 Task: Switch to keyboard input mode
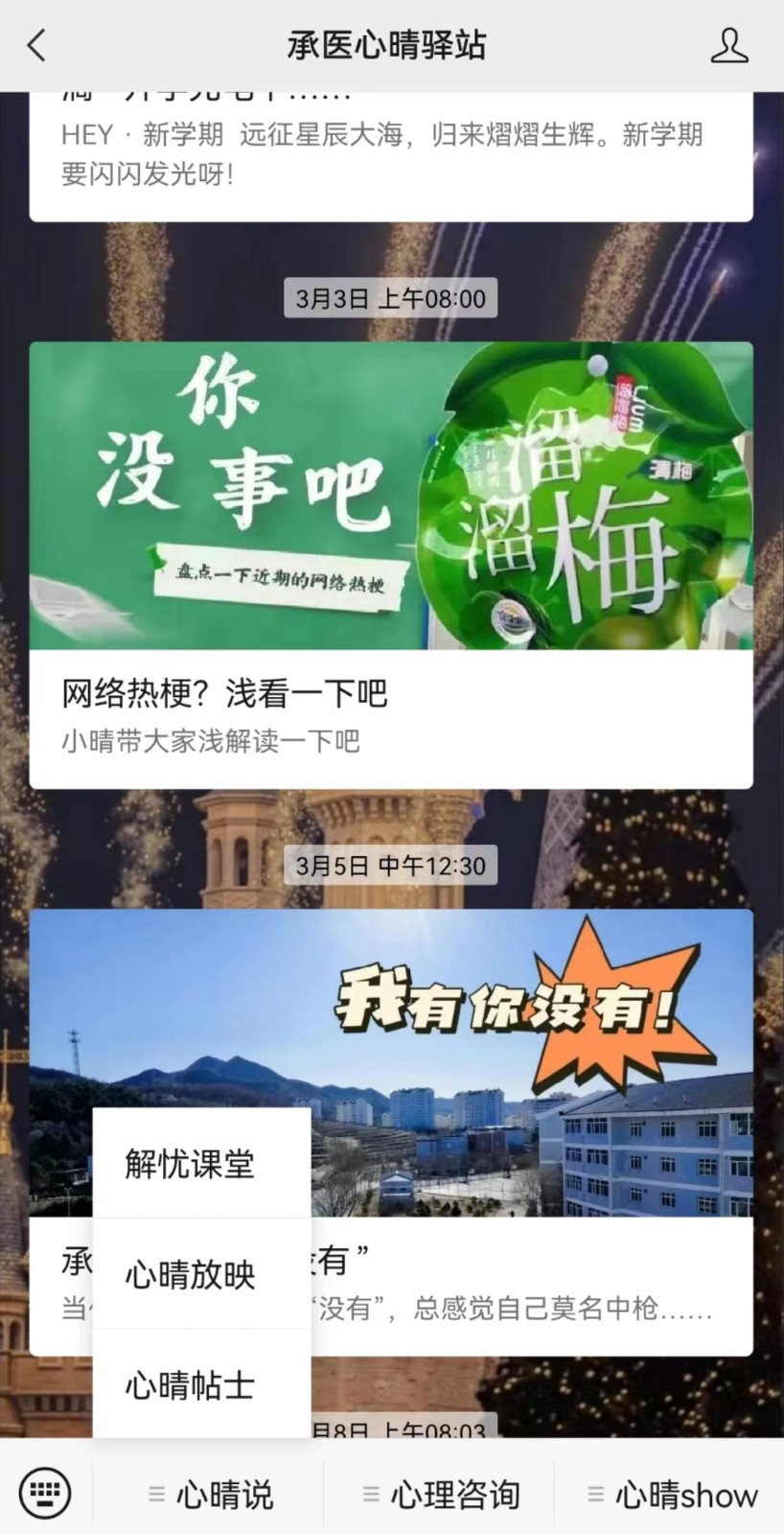(45, 1493)
